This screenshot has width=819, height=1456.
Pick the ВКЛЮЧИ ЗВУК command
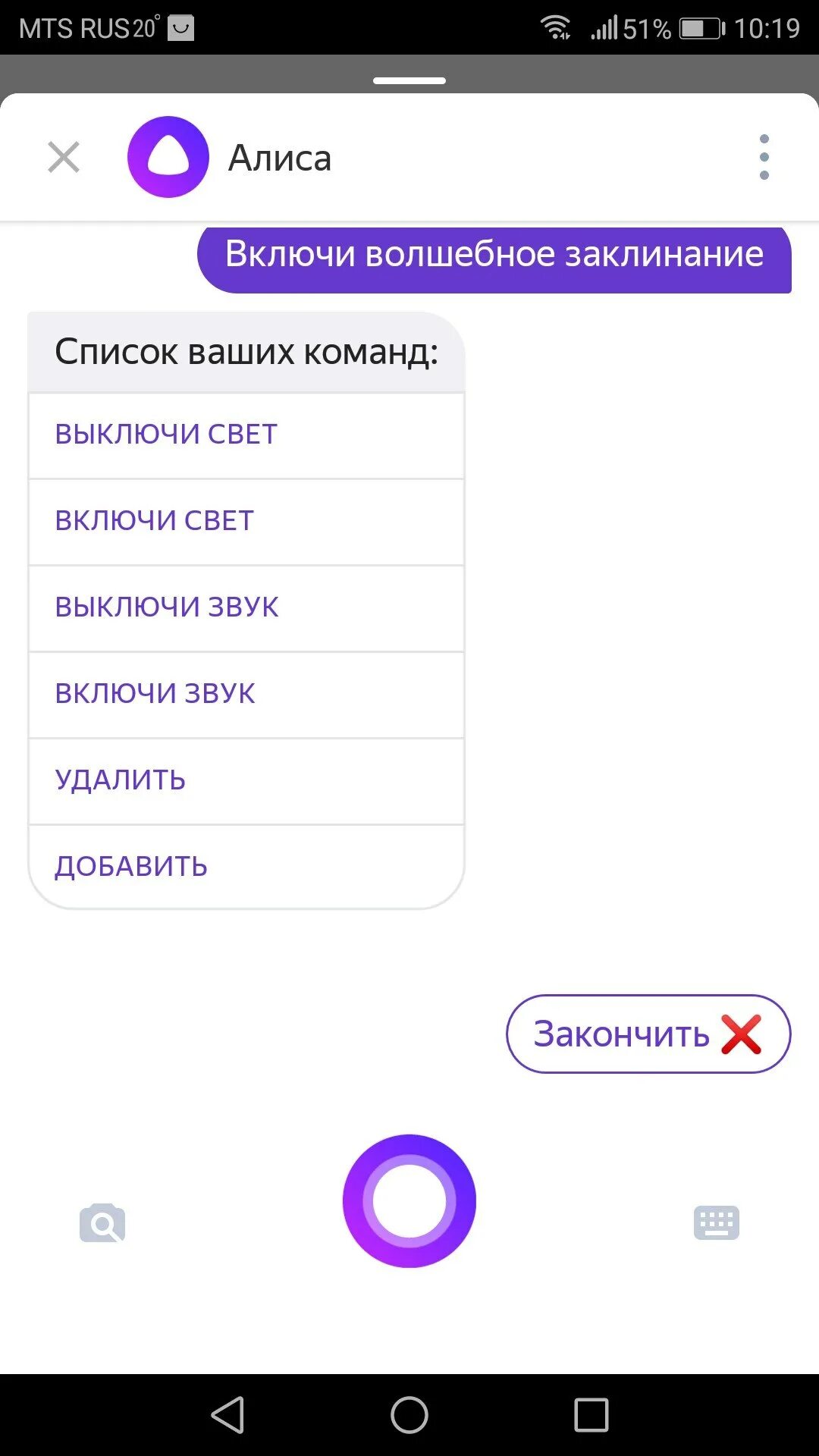[246, 695]
